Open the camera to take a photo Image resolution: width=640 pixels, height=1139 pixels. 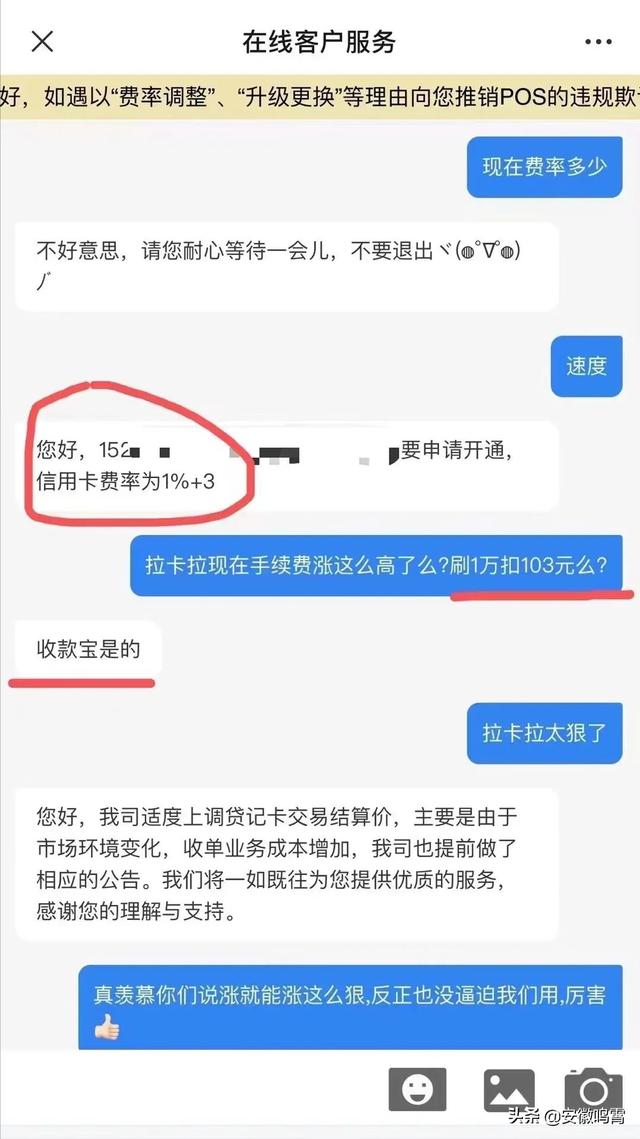pos(594,1089)
